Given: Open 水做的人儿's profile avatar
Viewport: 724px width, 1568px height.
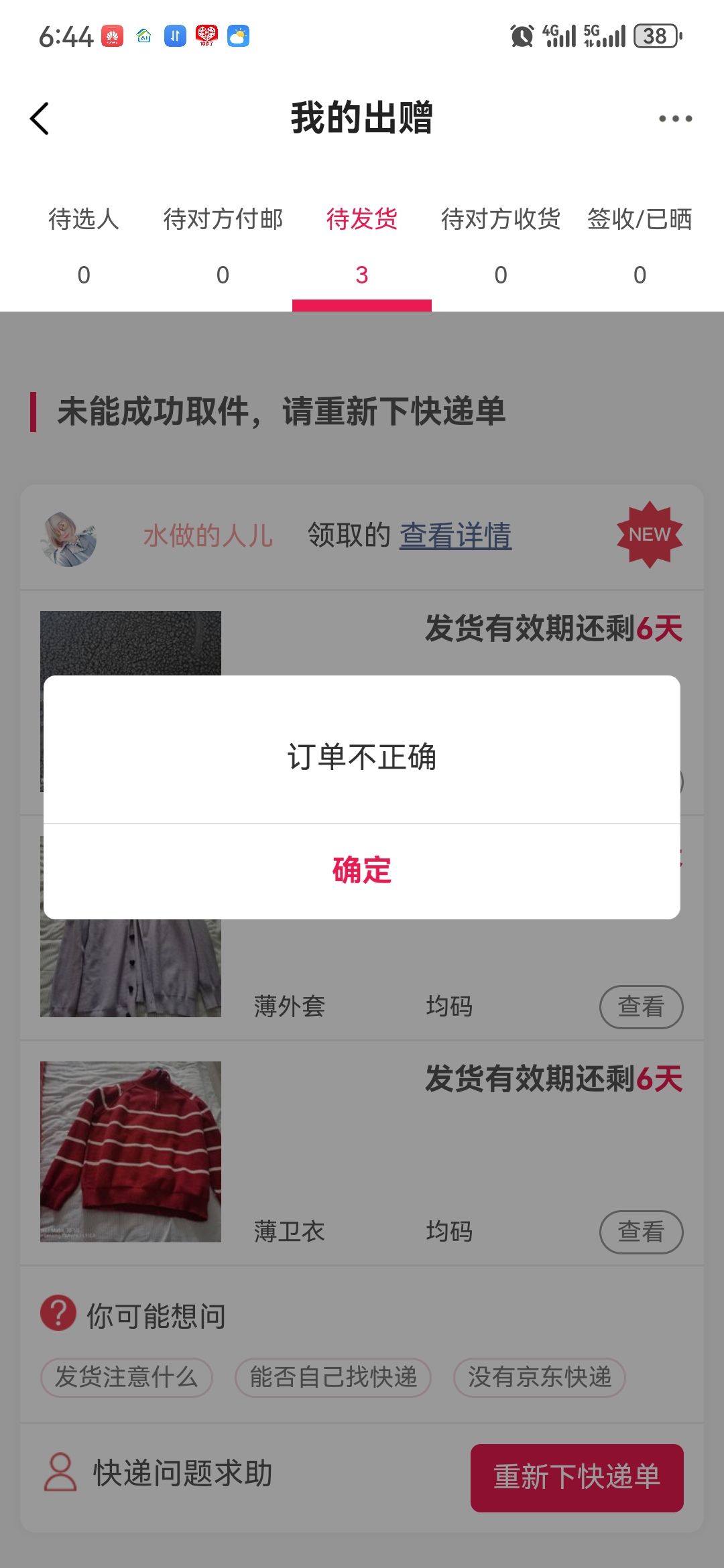Looking at the screenshot, I should [x=69, y=539].
